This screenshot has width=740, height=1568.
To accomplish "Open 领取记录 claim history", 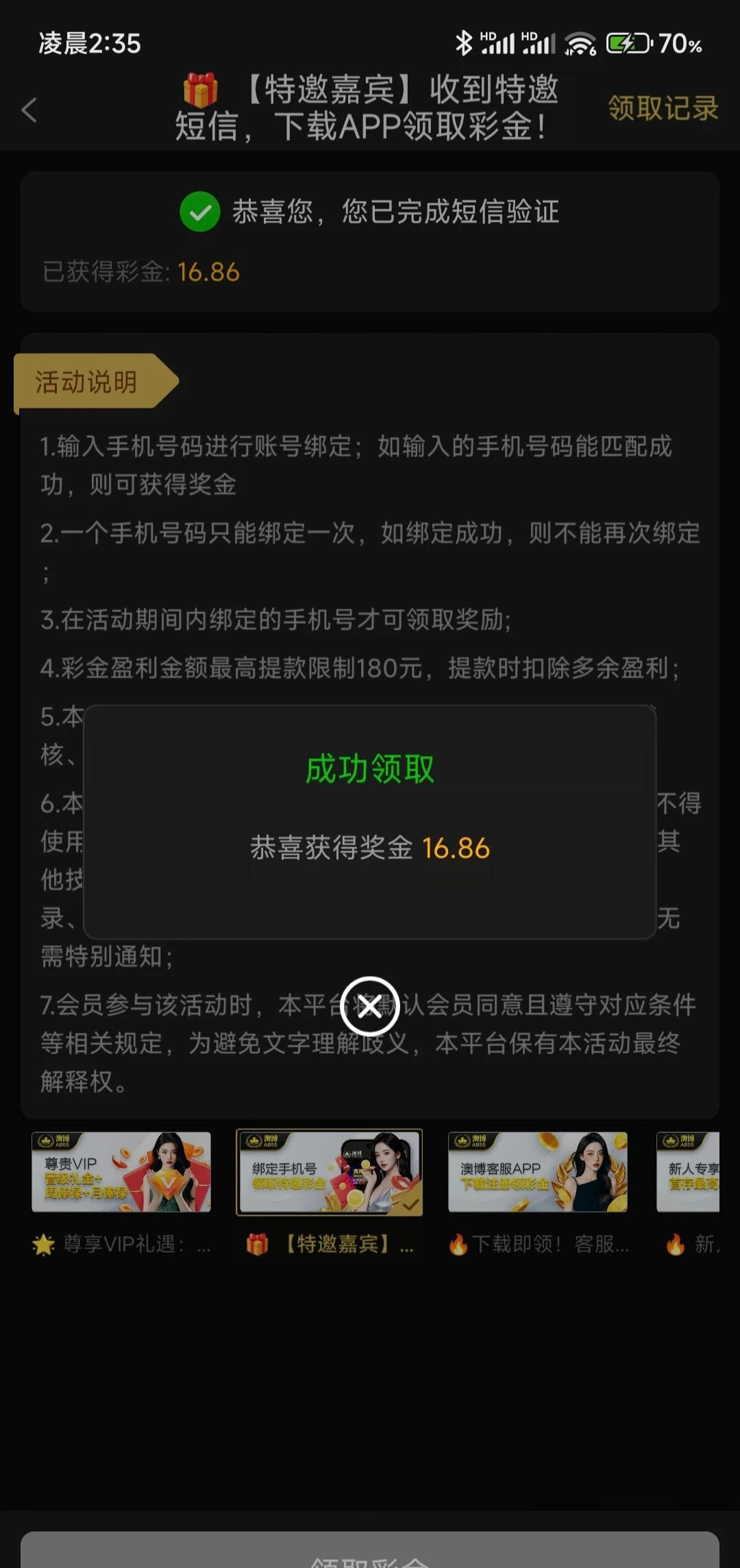I will click(x=662, y=108).
